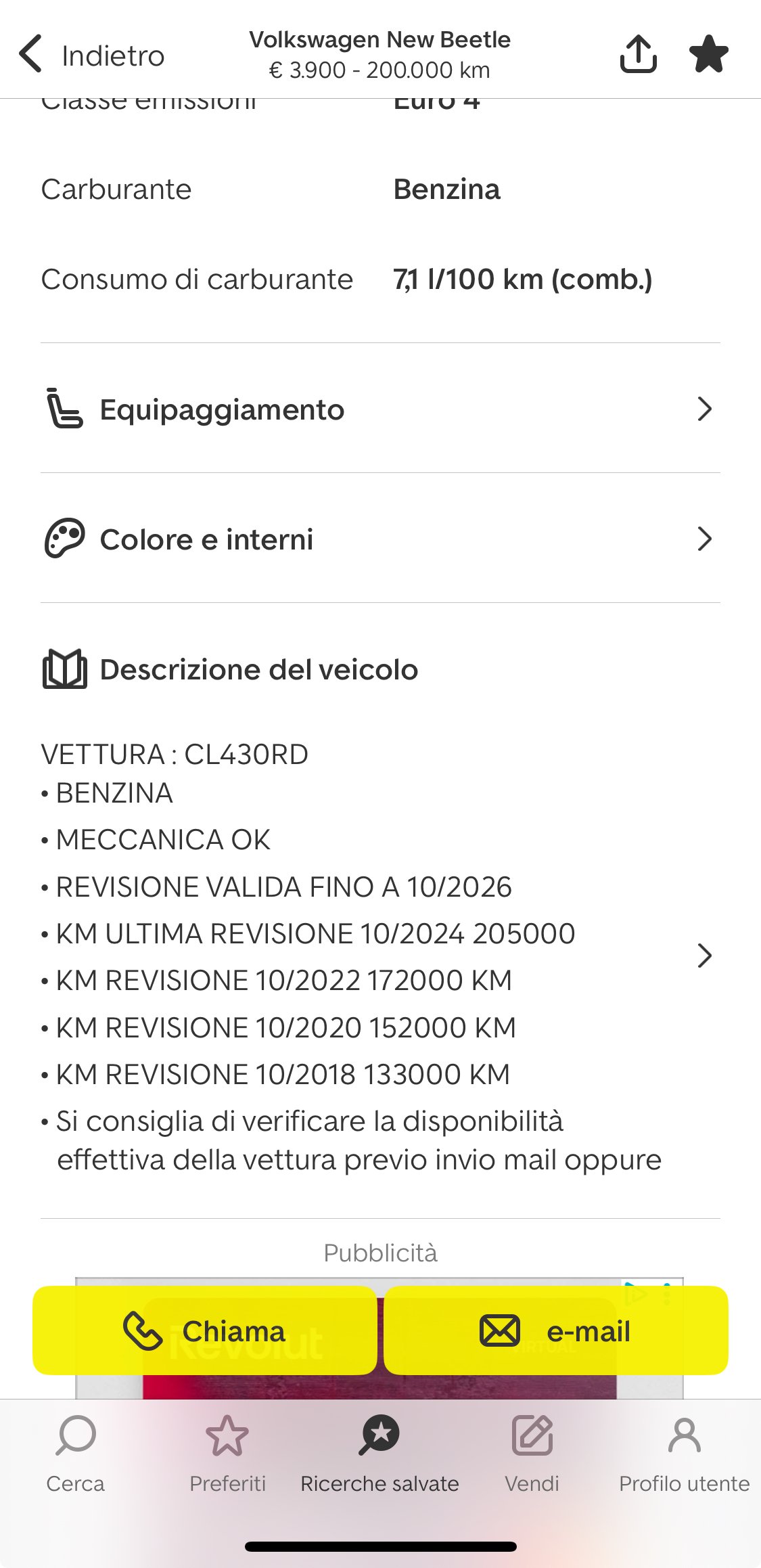Toggle the favorite star for this listing

tap(708, 54)
